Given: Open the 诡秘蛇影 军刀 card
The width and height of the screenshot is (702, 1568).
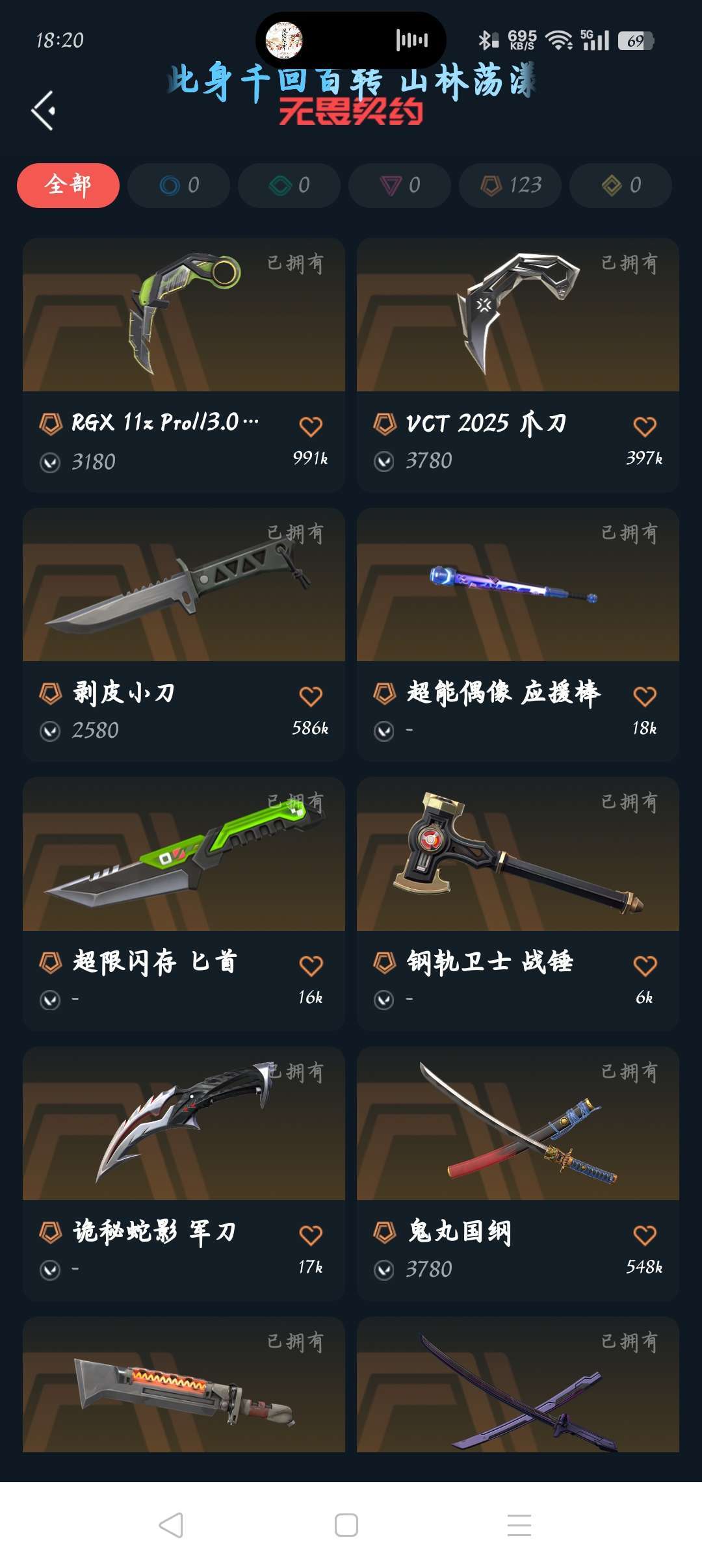Looking at the screenshot, I should (x=184, y=1173).
